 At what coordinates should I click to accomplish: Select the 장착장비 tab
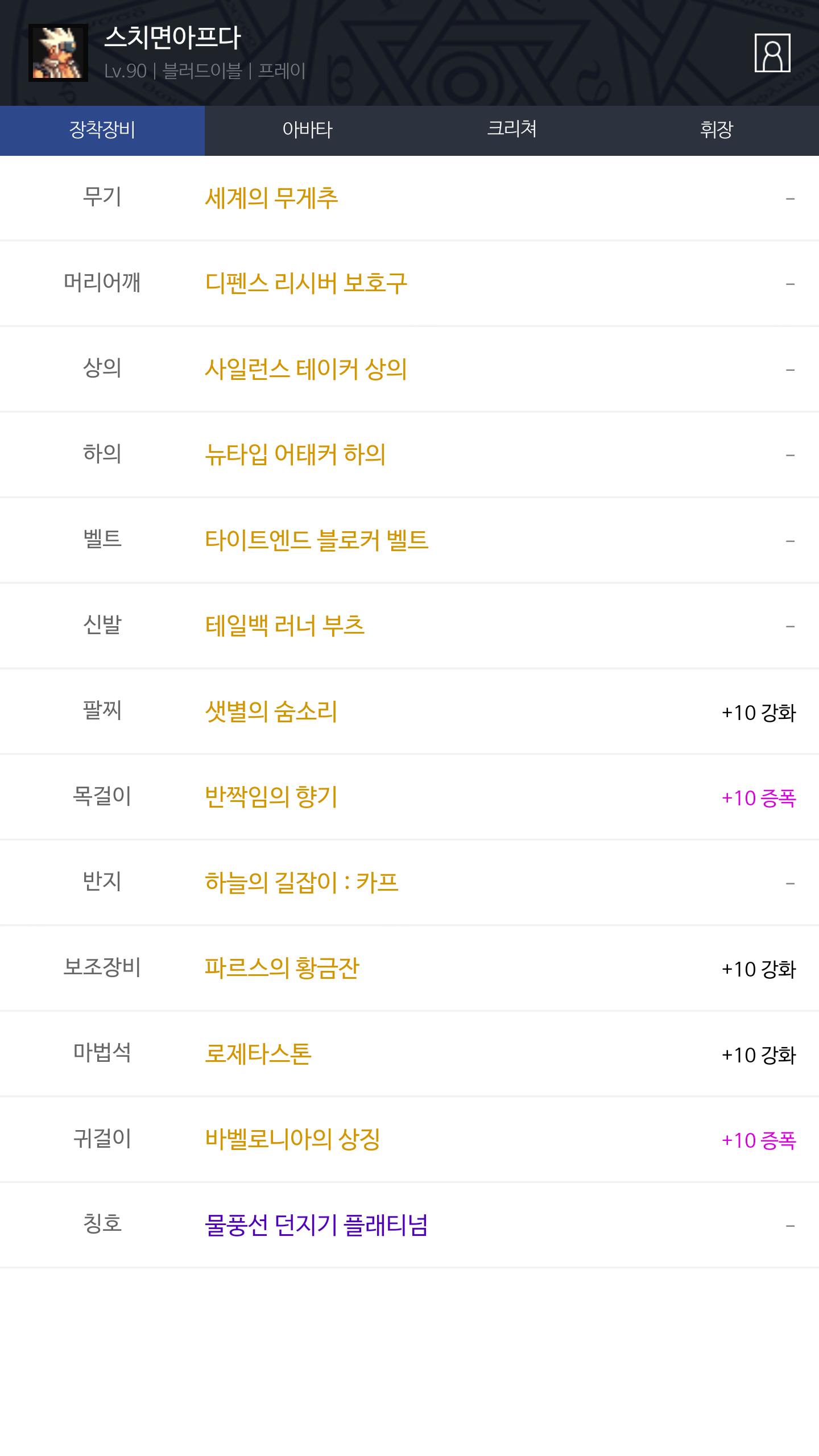pyautogui.click(x=102, y=130)
